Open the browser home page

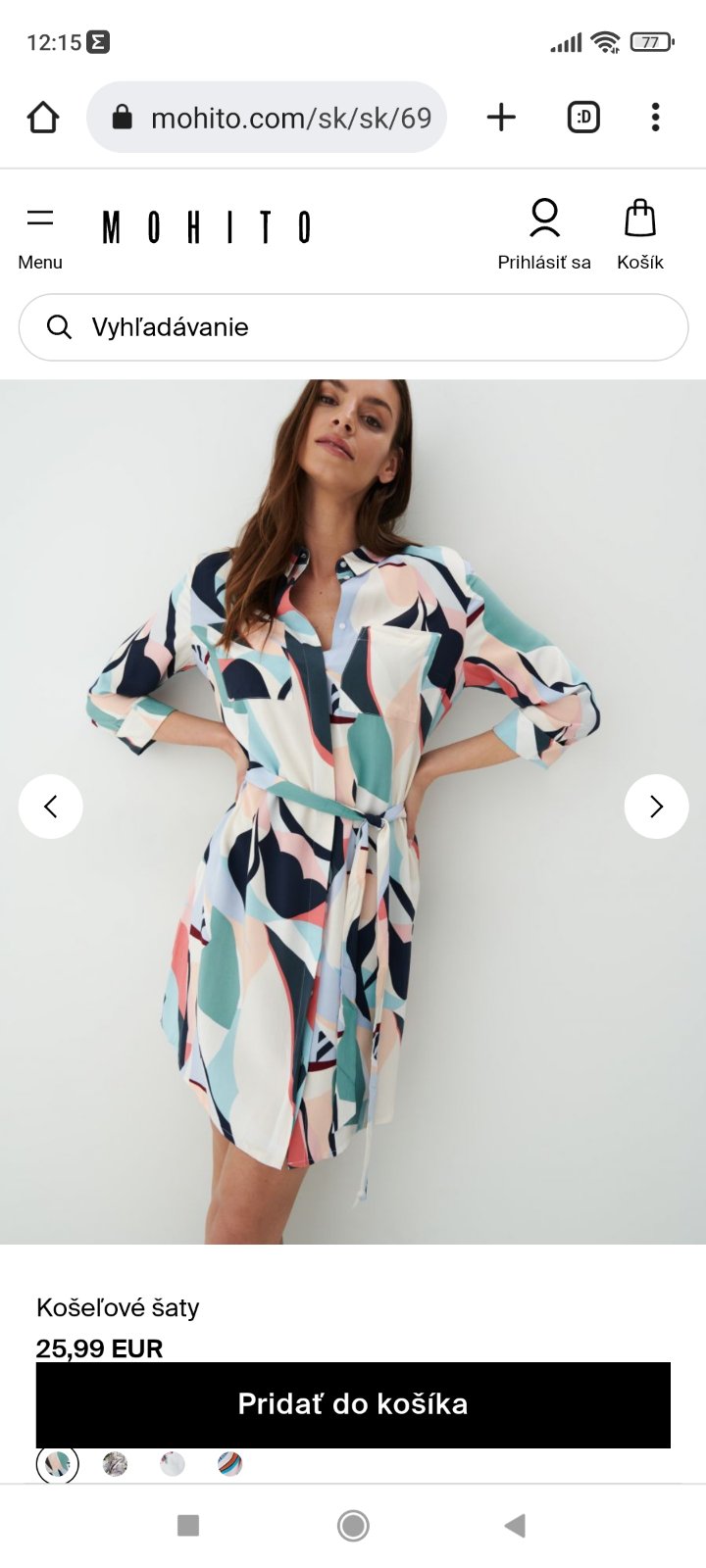coord(42,118)
